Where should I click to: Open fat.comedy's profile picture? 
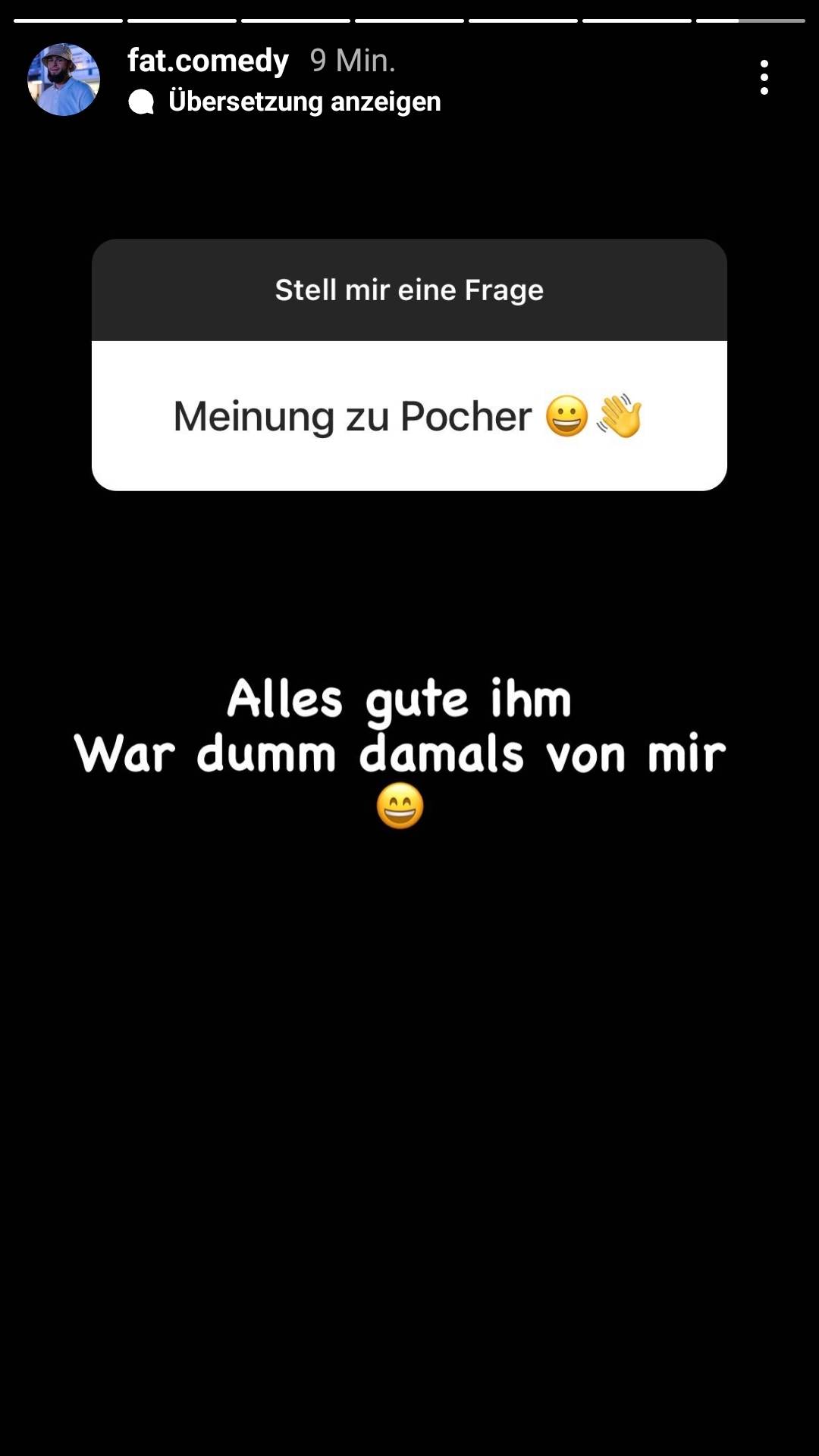point(64,80)
